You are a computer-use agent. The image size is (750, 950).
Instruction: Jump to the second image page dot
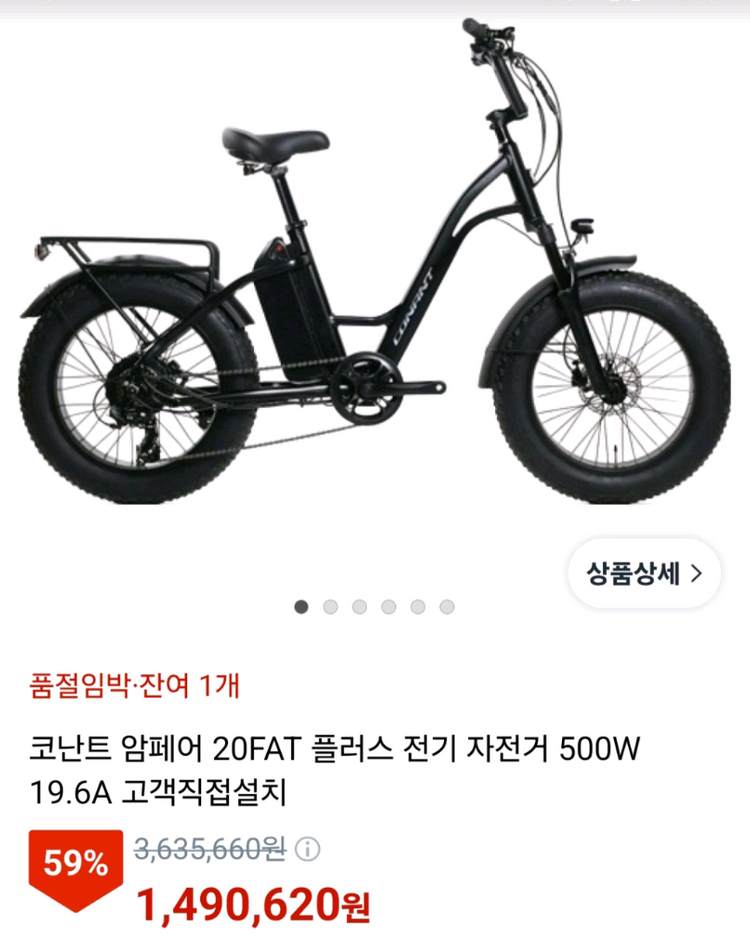330,606
